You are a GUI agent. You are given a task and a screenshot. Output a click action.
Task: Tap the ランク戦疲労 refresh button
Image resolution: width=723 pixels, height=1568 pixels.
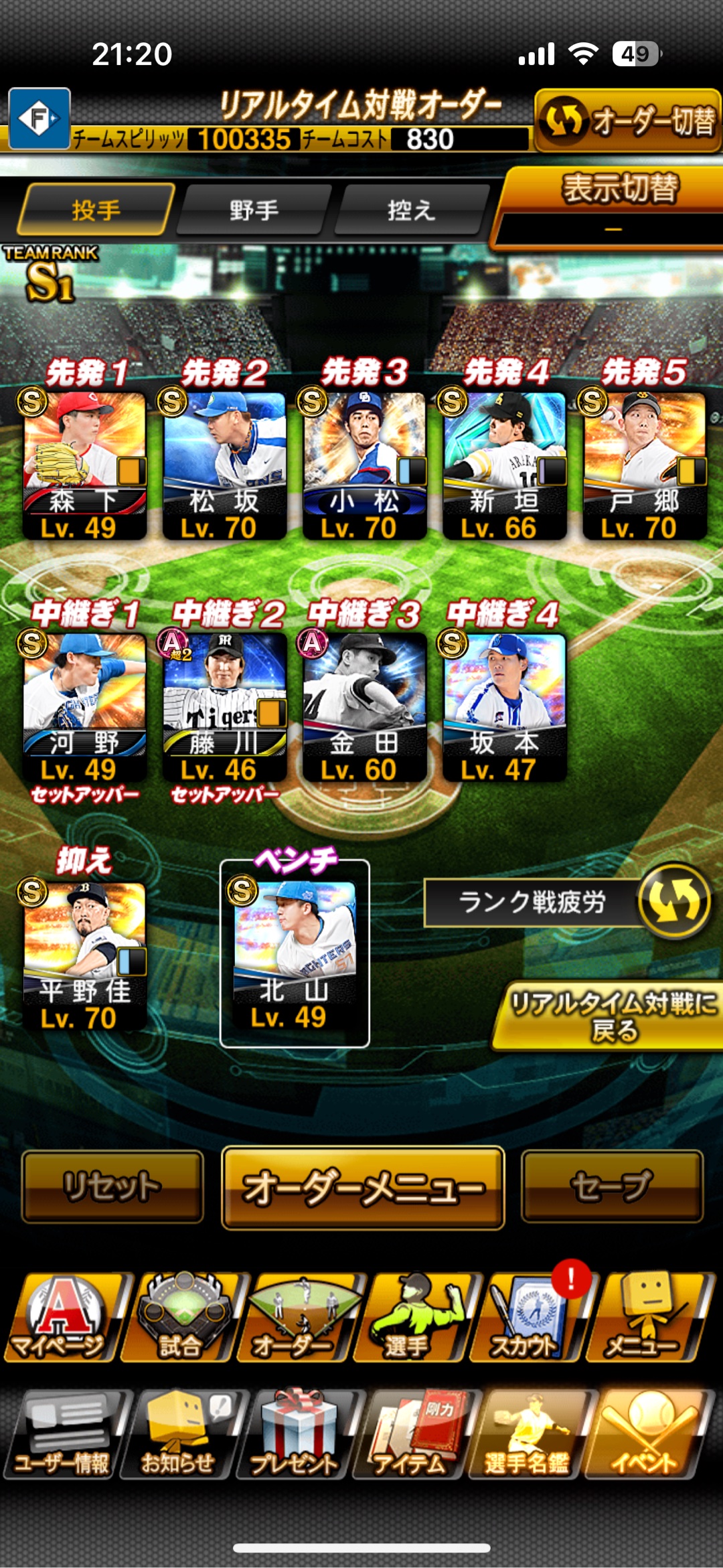click(x=673, y=900)
